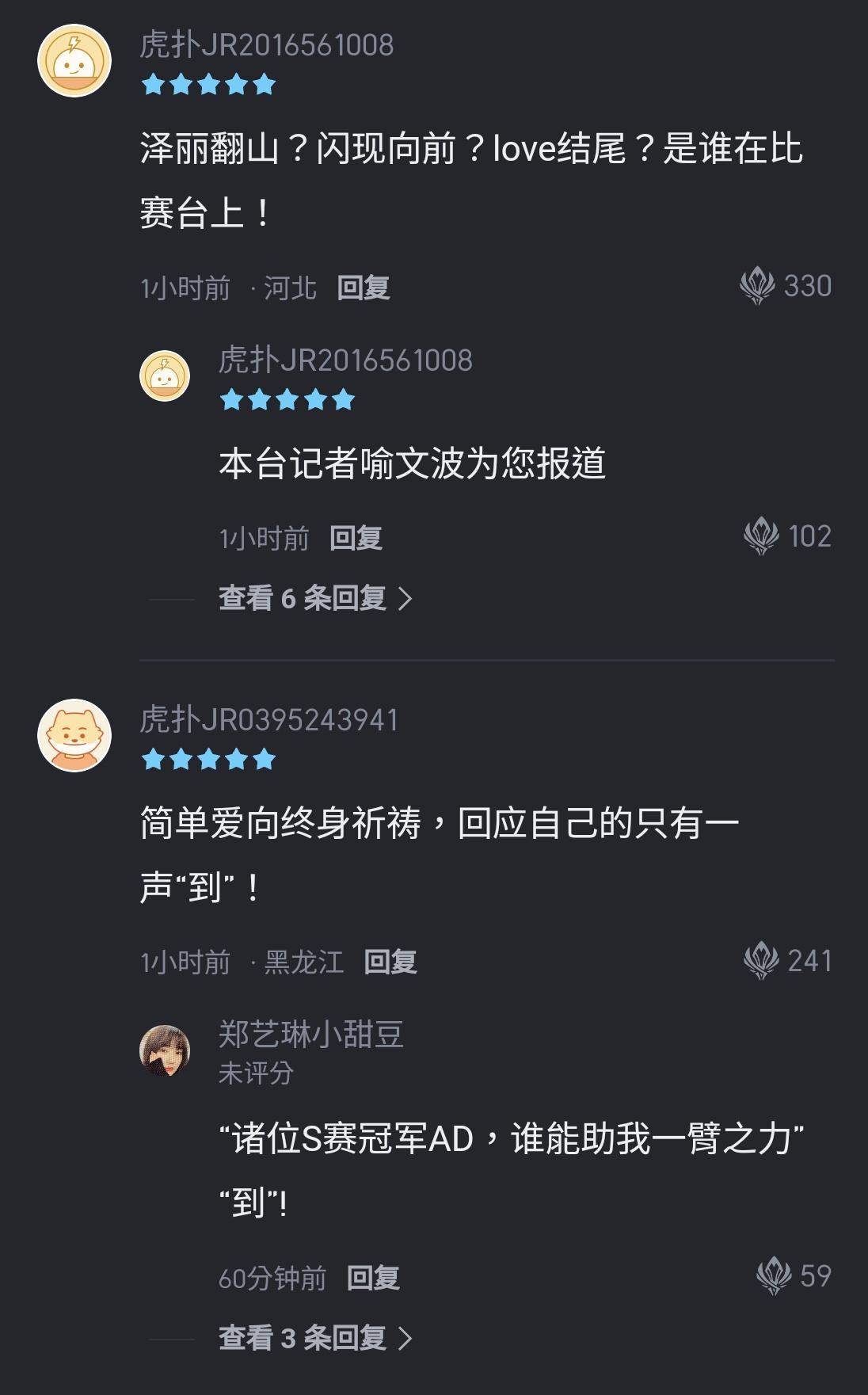Expand 查看 3 条回复
Image resolution: width=868 pixels, height=1395 pixels.
[315, 1338]
